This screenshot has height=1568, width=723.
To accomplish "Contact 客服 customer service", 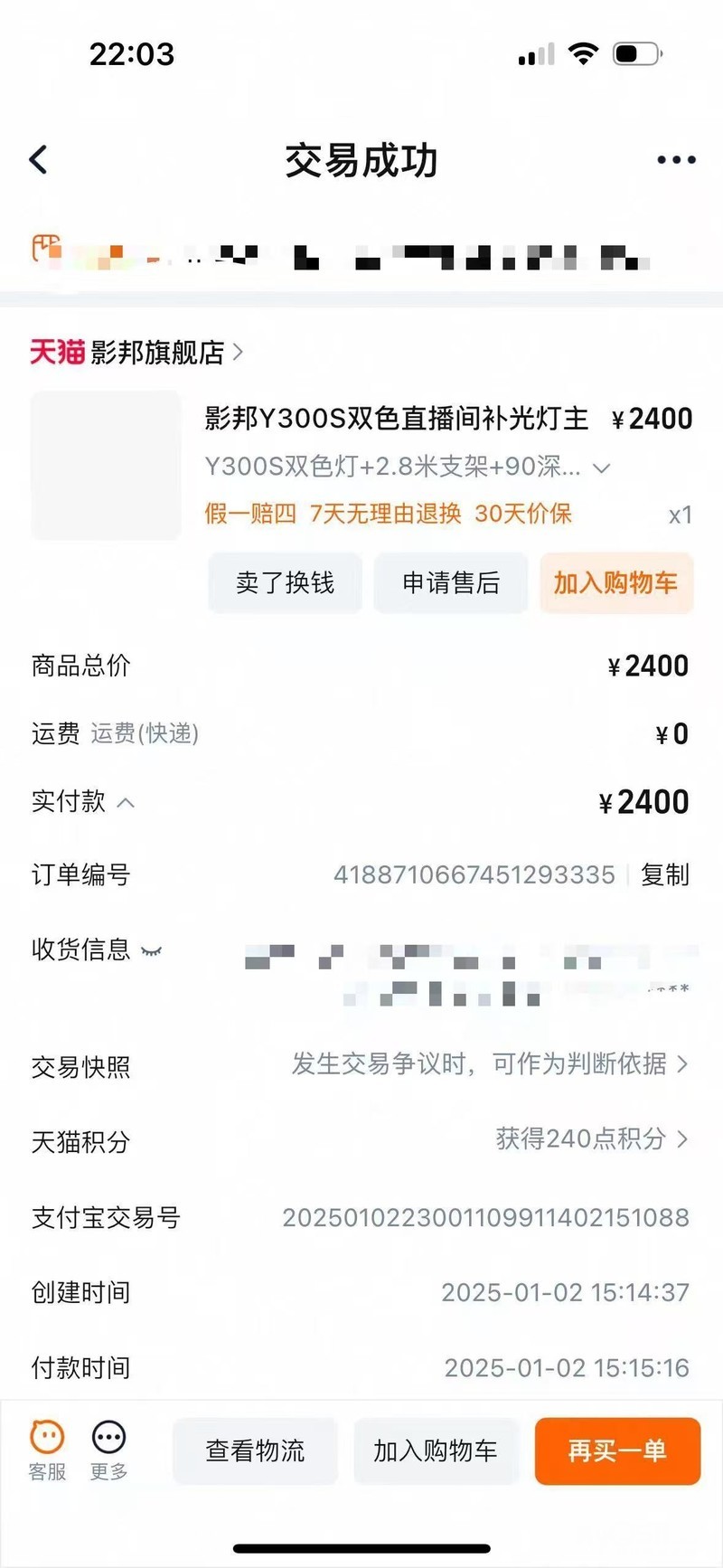I will pyautogui.click(x=47, y=1450).
